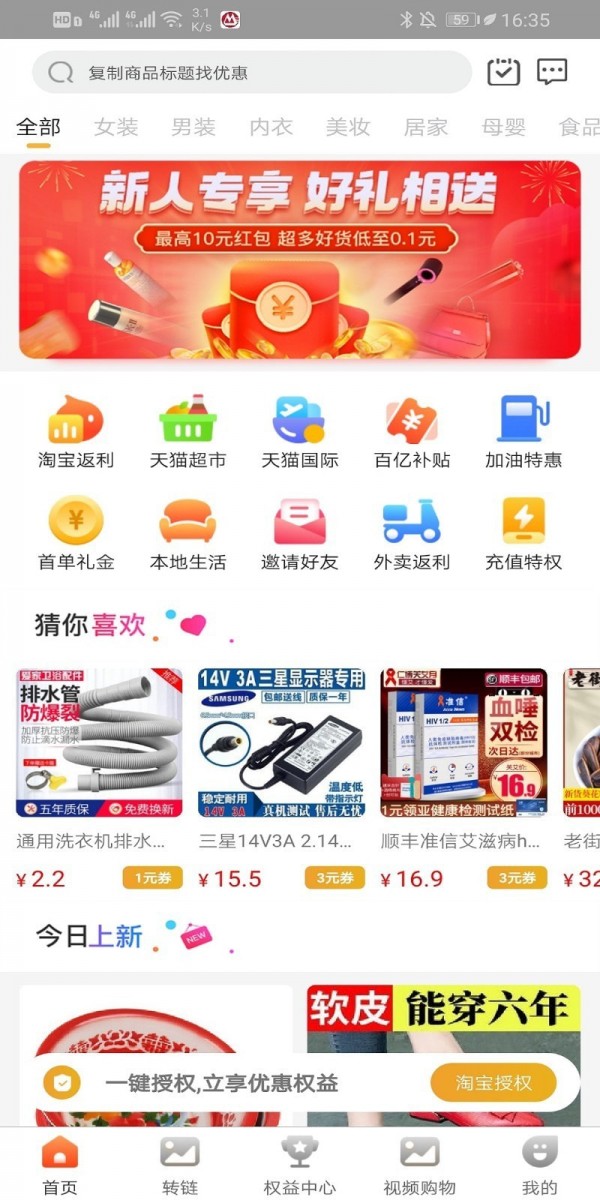Switch to the 转链 tab

(180, 1166)
